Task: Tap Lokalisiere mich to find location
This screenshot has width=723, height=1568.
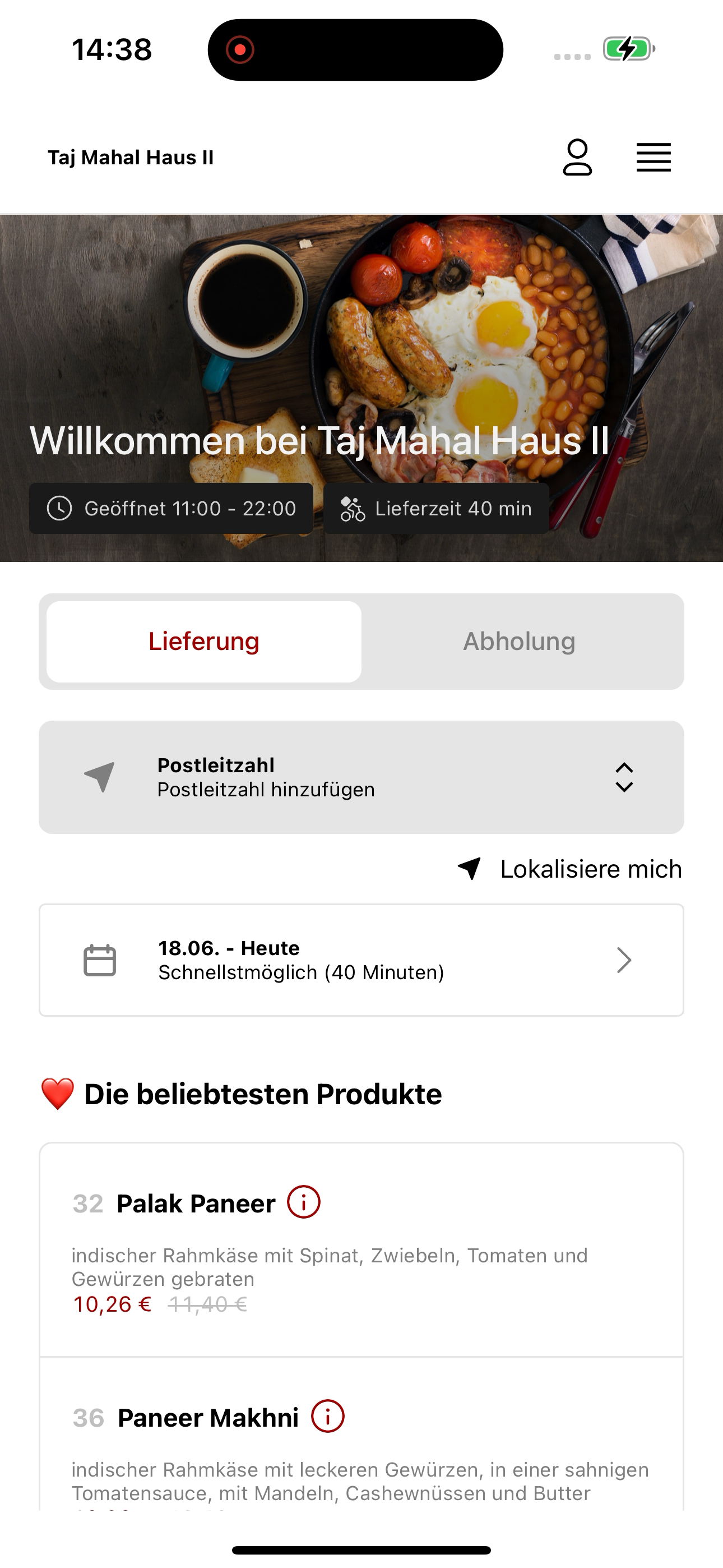Action: (x=569, y=869)
